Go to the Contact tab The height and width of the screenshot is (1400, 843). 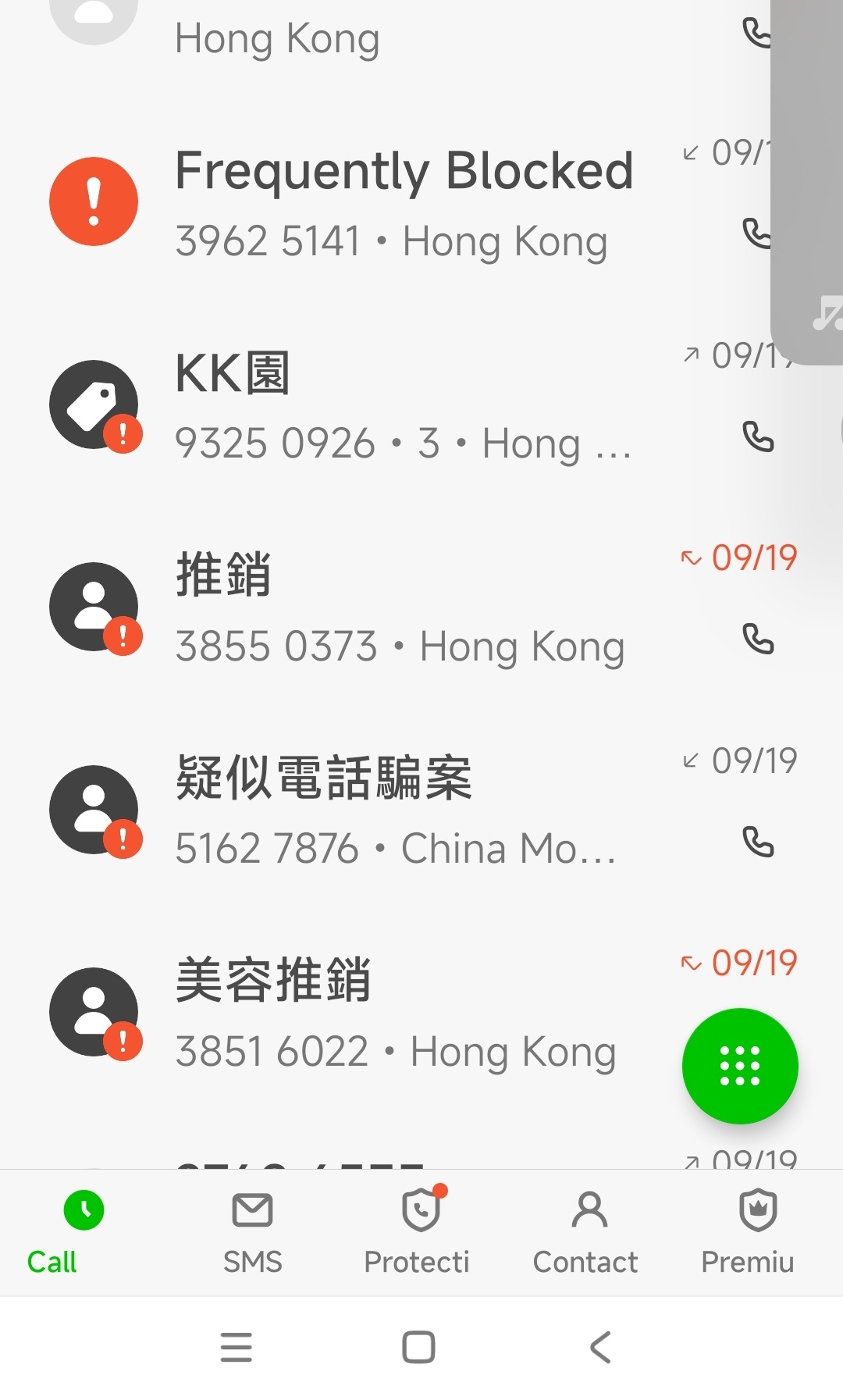(x=589, y=1233)
